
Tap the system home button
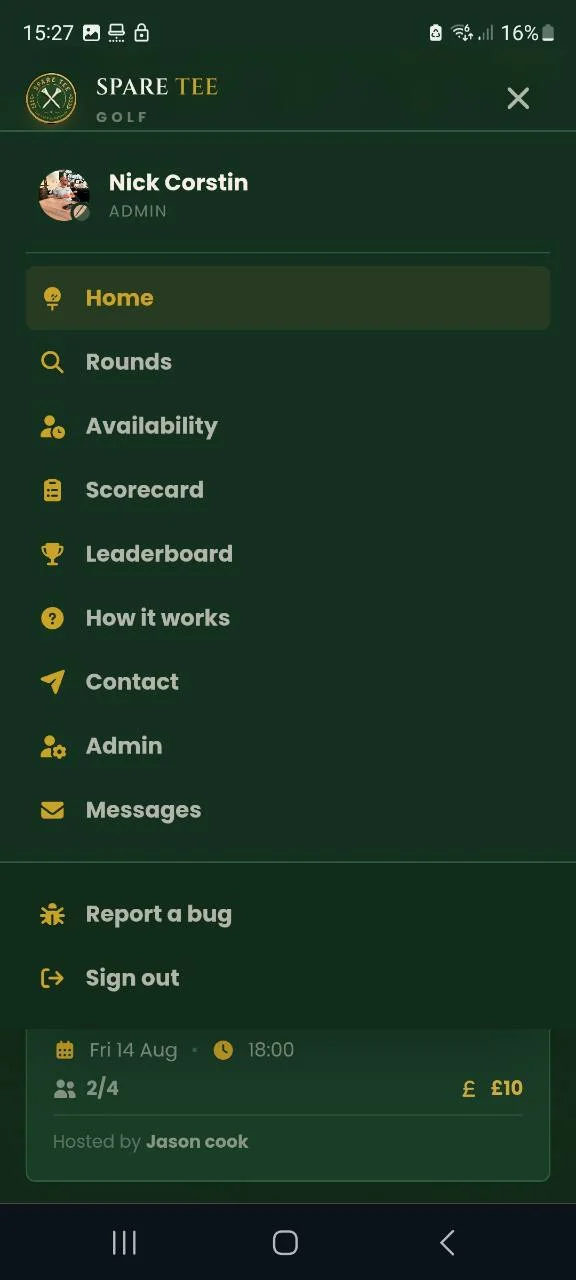click(x=285, y=1242)
